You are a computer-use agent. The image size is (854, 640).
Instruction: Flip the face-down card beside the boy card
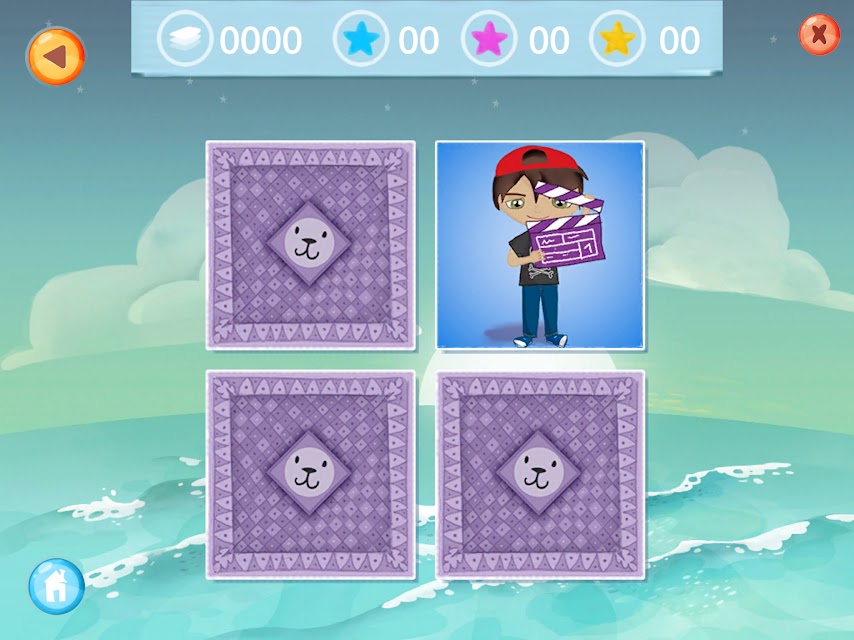pyautogui.click(x=310, y=245)
